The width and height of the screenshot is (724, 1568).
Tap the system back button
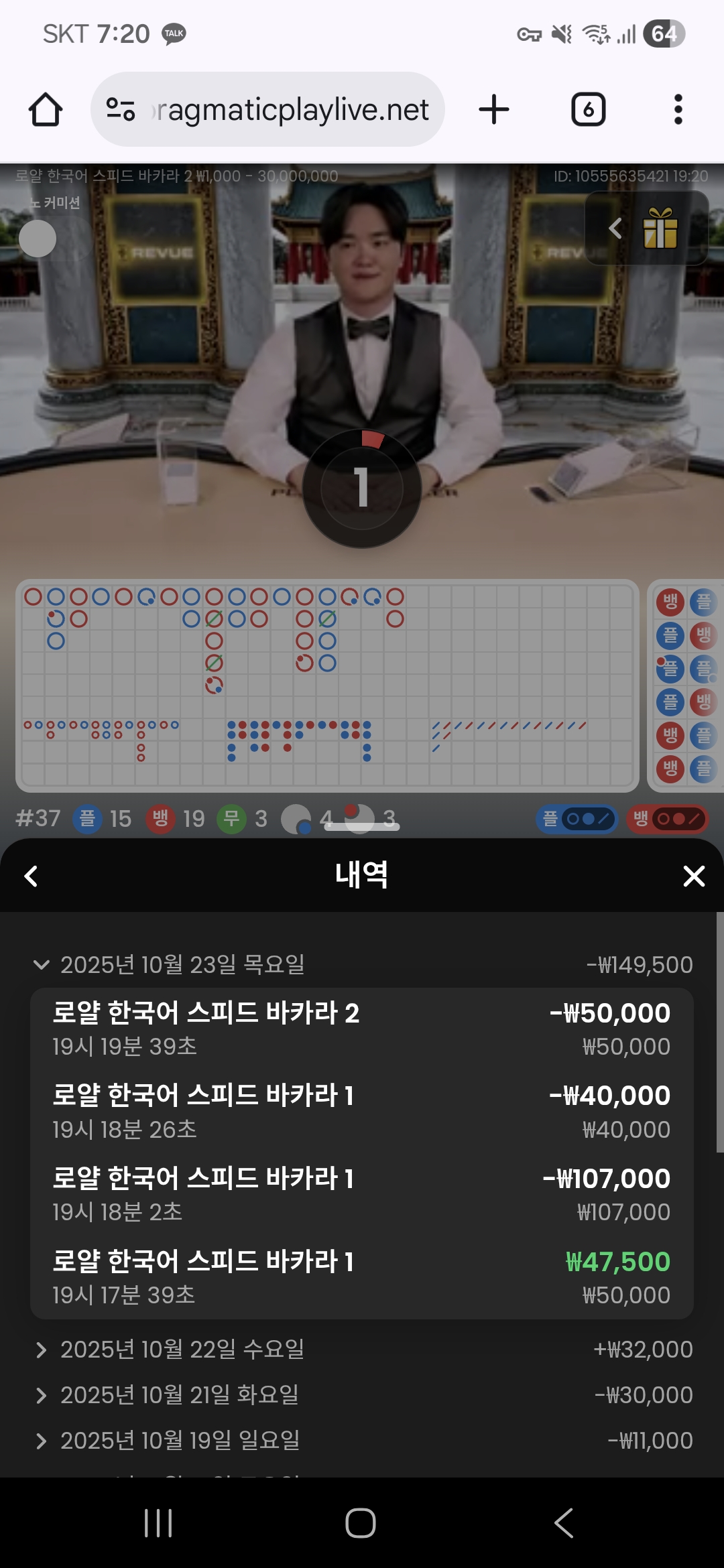(564, 1523)
